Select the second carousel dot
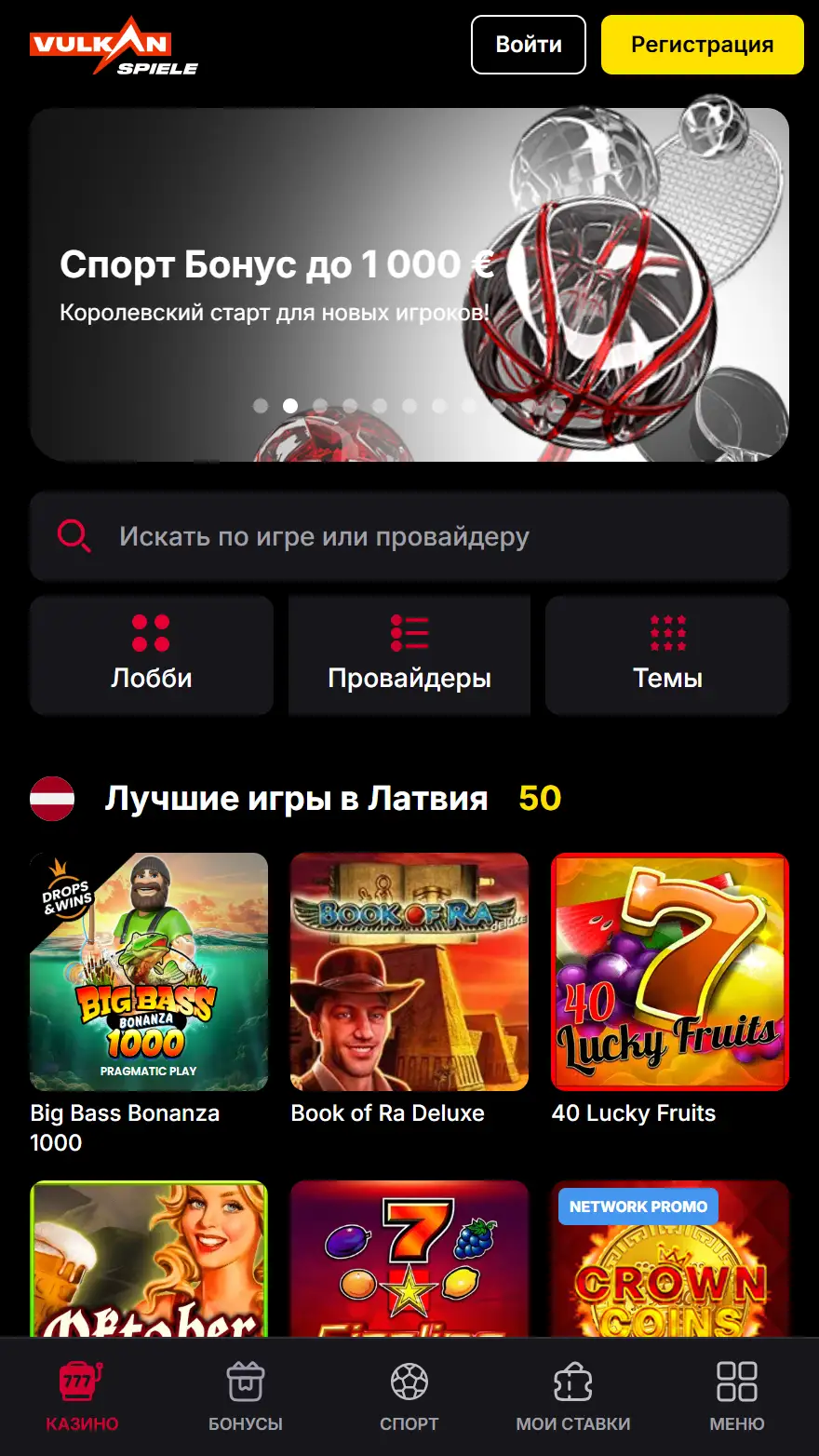The image size is (819, 1456). coord(290,406)
